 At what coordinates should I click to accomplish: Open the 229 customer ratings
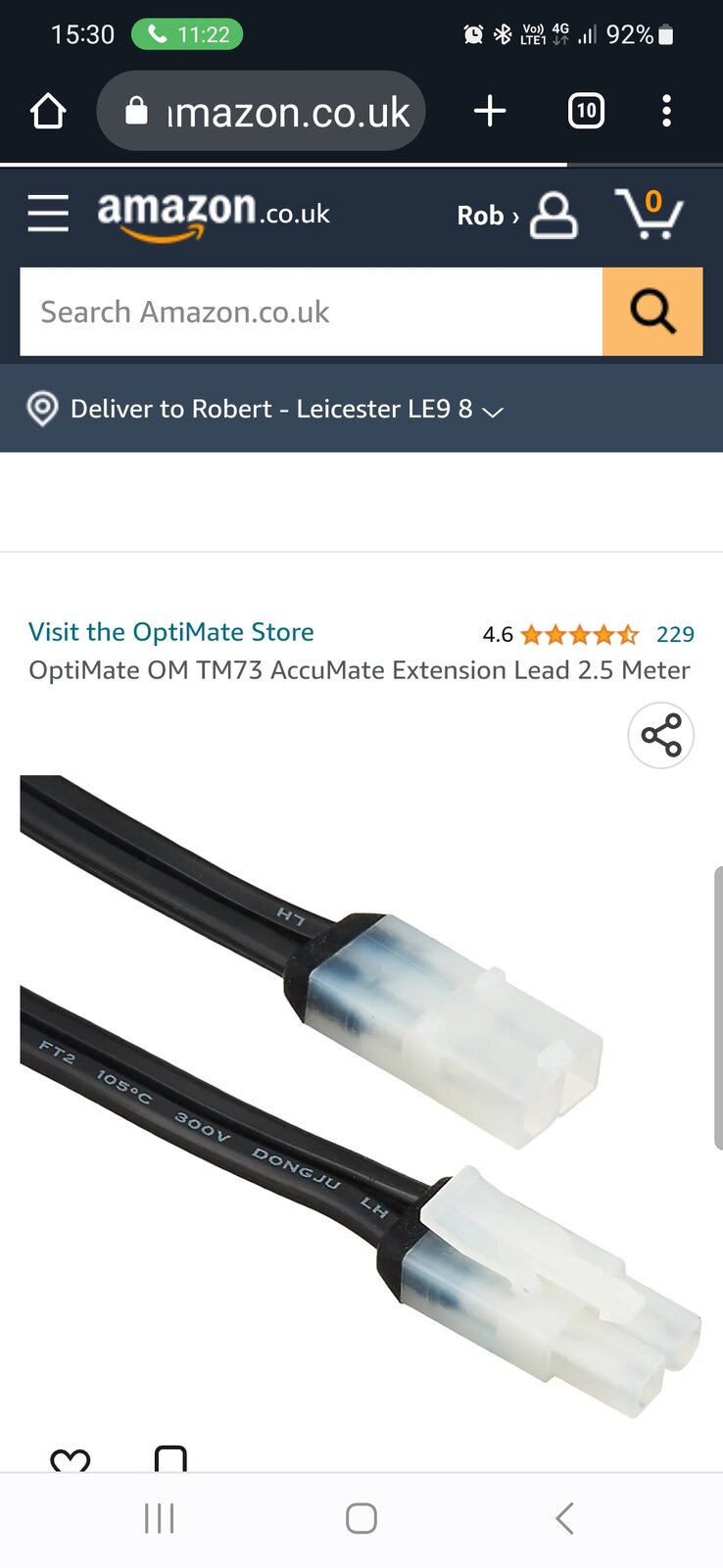(x=675, y=635)
